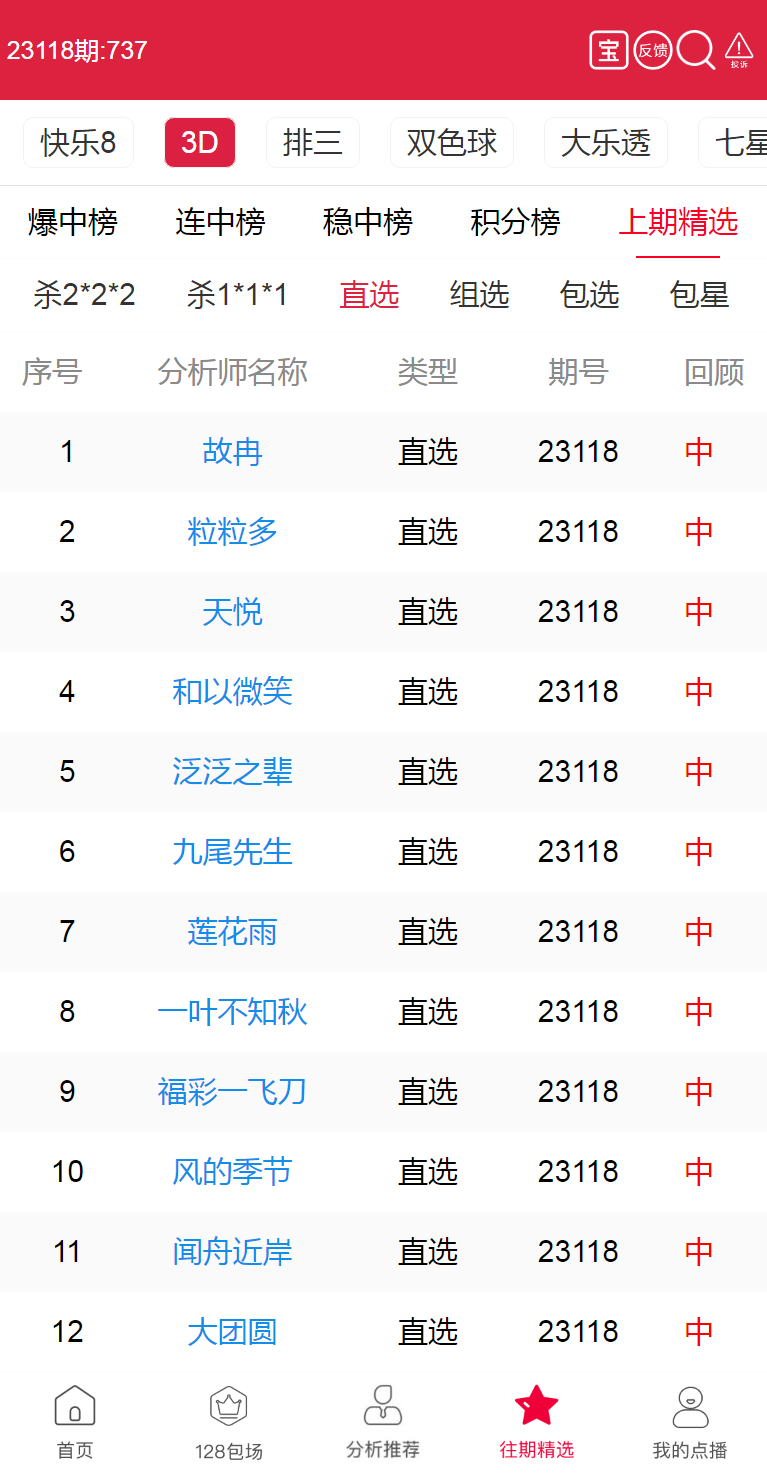Viewport: 767px width, 1475px height.
Task: Open the 爆中榜 ranking tab
Action: point(72,222)
